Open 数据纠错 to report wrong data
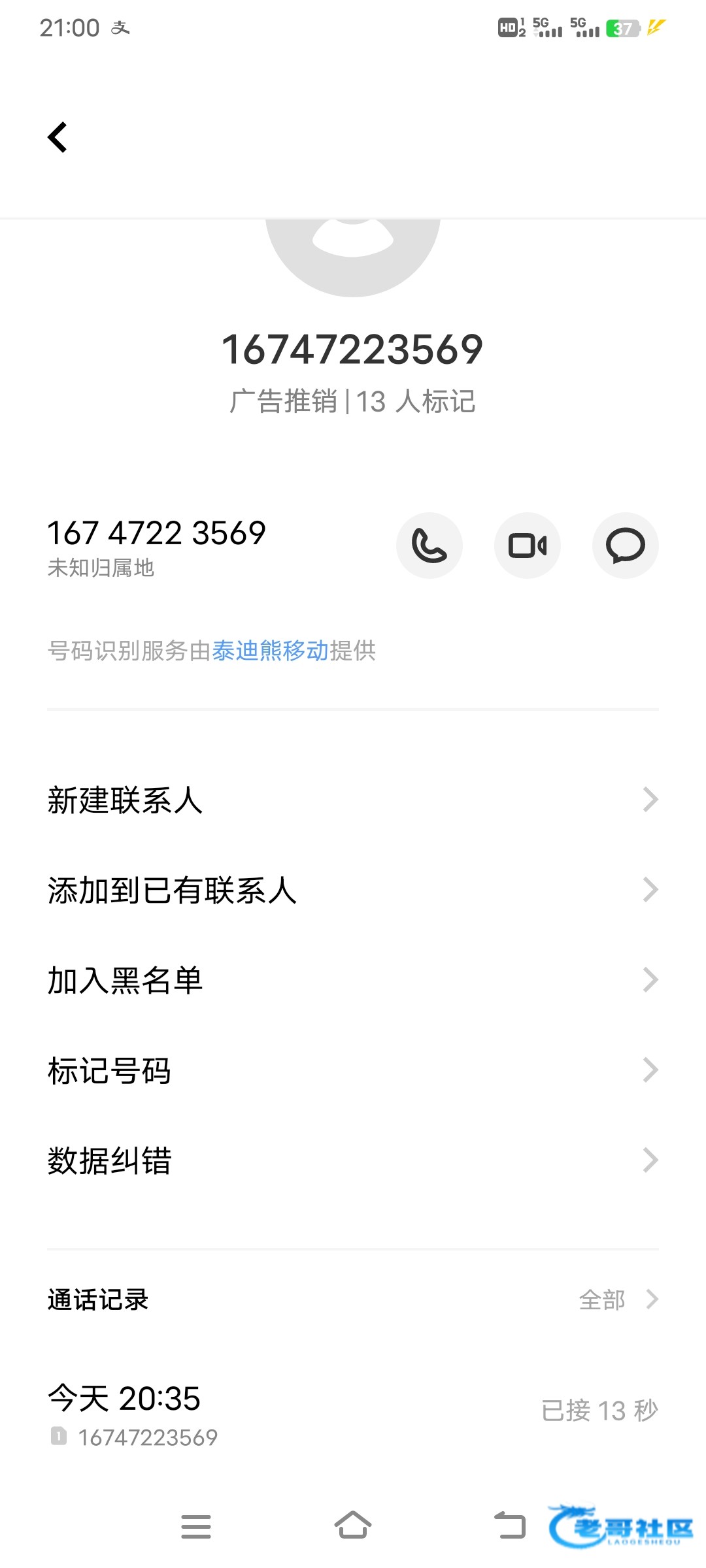The width and height of the screenshot is (706, 1568). click(x=353, y=1160)
